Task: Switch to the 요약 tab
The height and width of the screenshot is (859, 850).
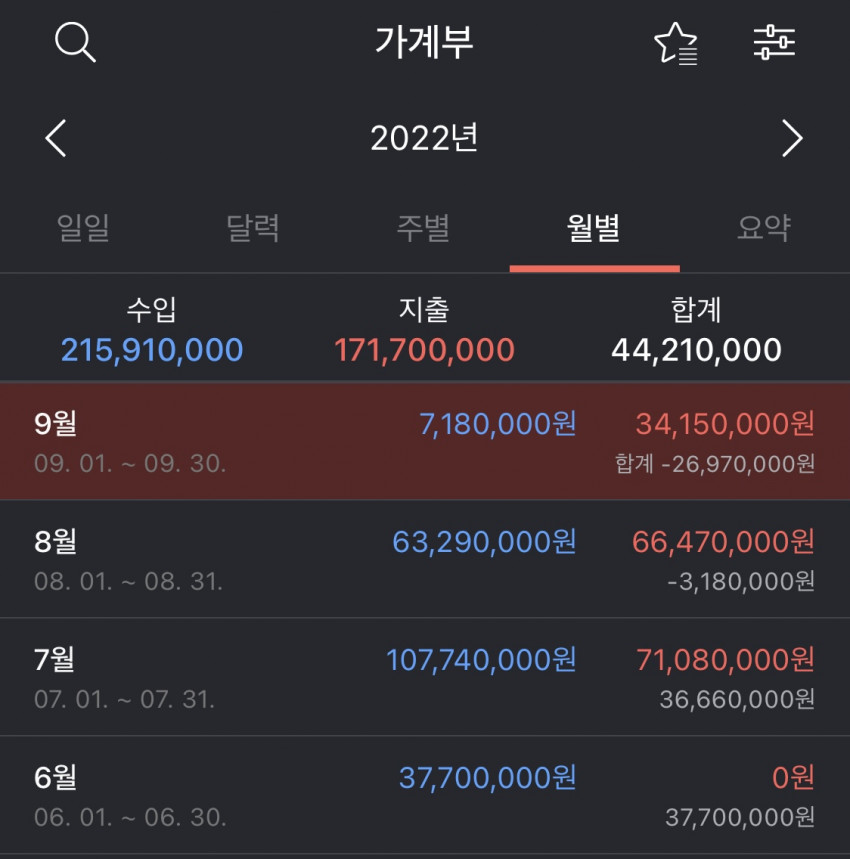Action: click(765, 228)
